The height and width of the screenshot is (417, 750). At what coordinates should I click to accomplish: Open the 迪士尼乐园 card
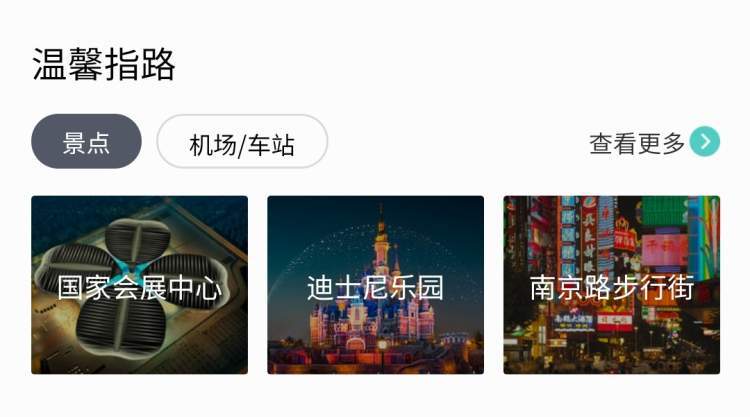click(x=375, y=285)
